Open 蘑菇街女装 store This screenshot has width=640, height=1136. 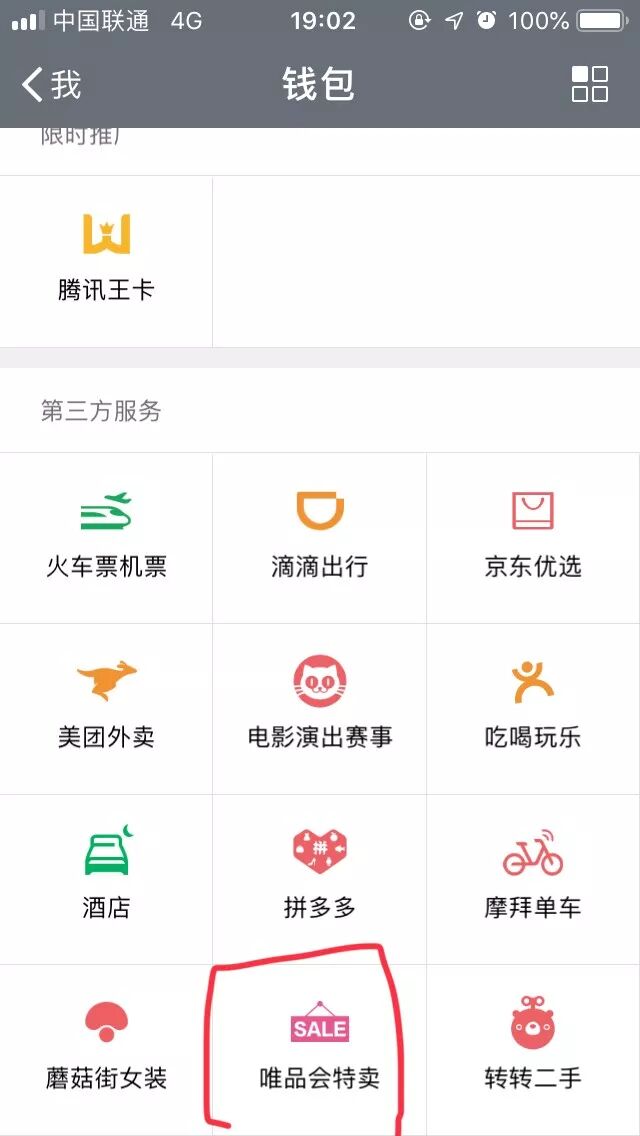[106, 1048]
